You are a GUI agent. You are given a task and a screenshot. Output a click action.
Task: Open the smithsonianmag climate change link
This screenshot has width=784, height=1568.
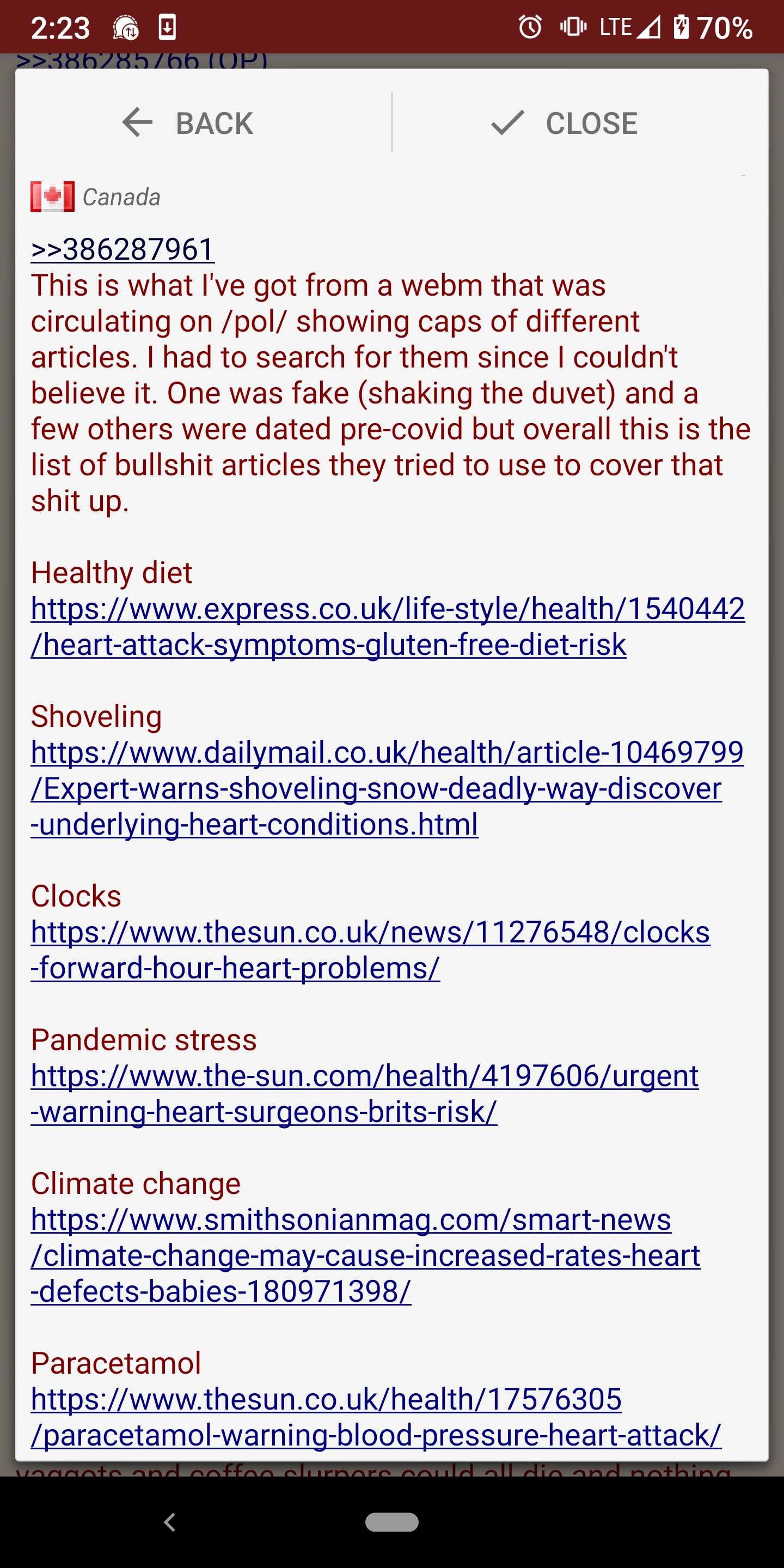coord(365,1255)
